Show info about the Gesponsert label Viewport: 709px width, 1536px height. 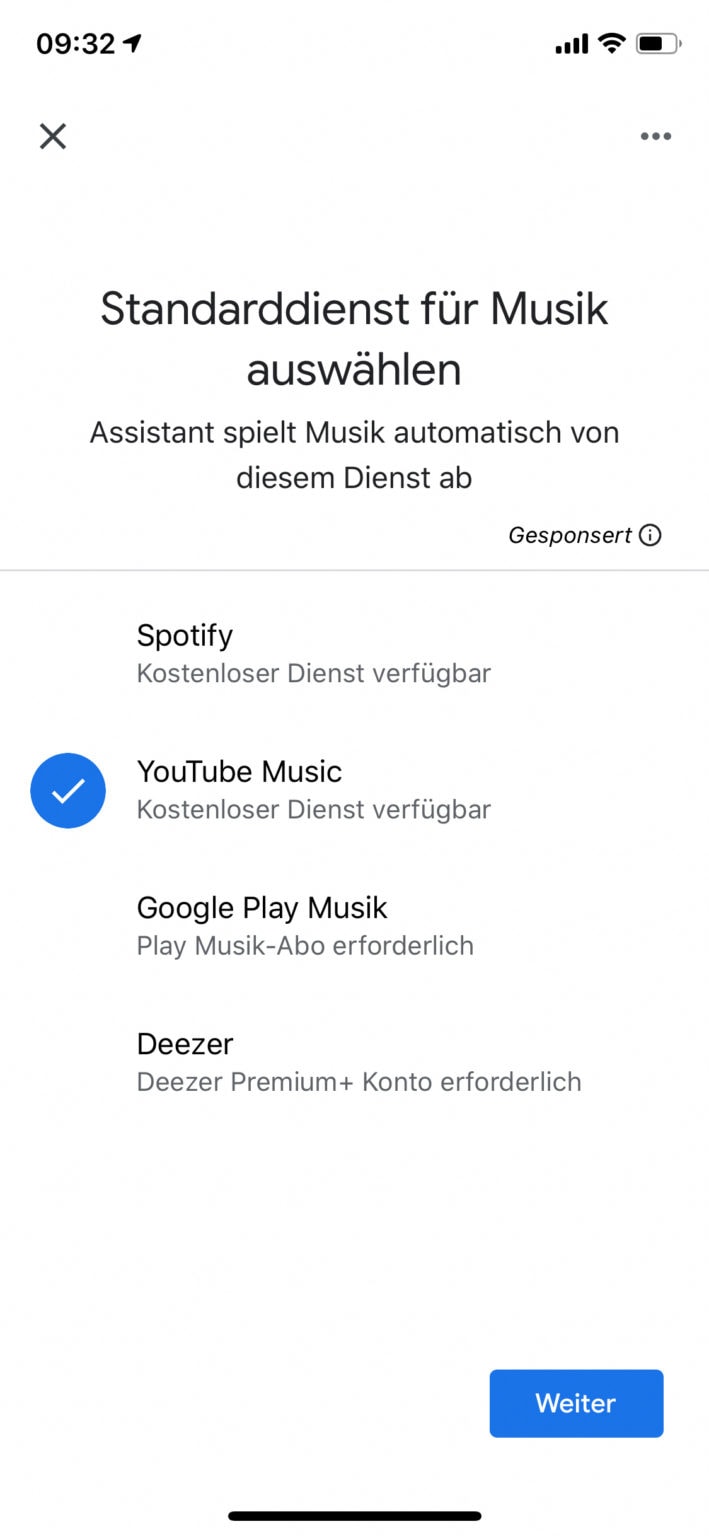650,536
